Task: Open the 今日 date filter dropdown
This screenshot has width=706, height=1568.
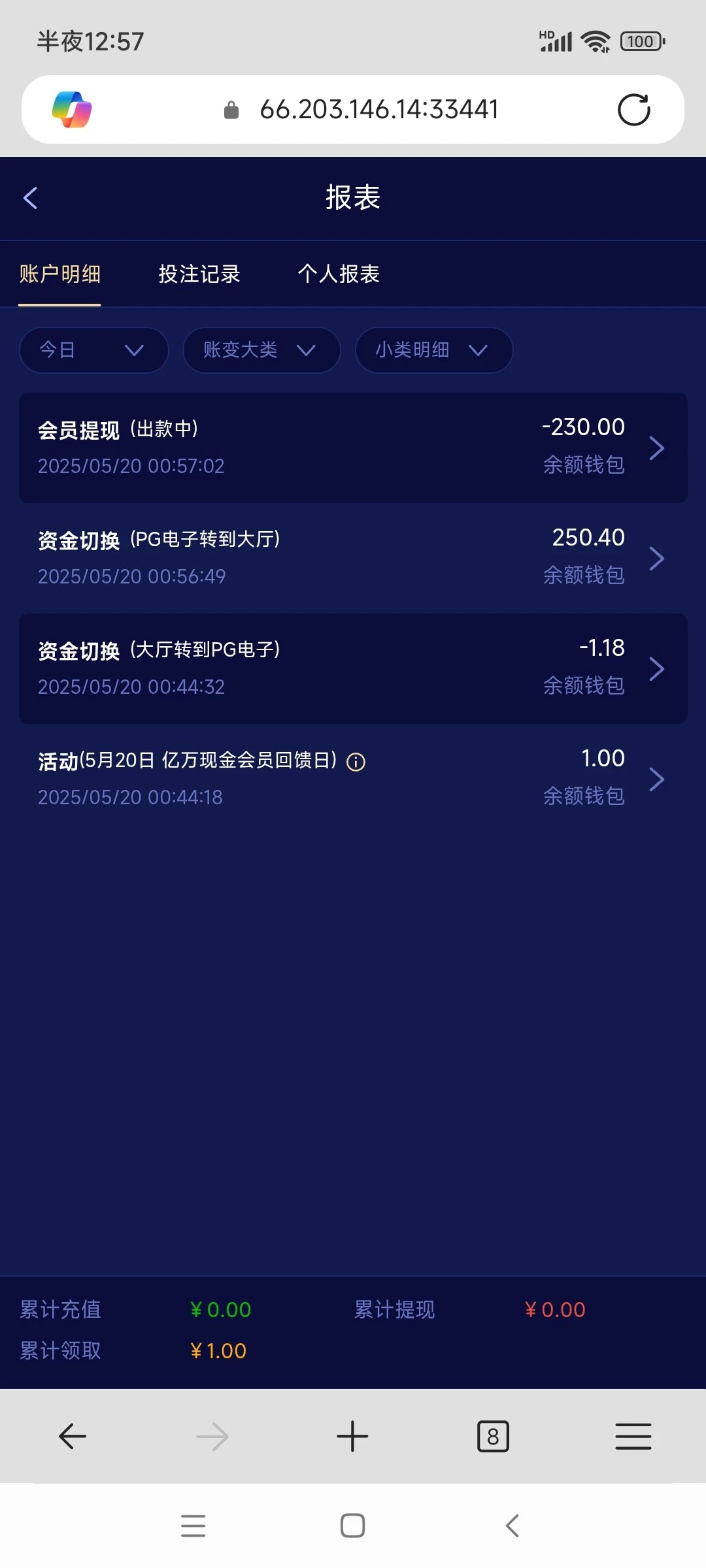Action: (93, 350)
